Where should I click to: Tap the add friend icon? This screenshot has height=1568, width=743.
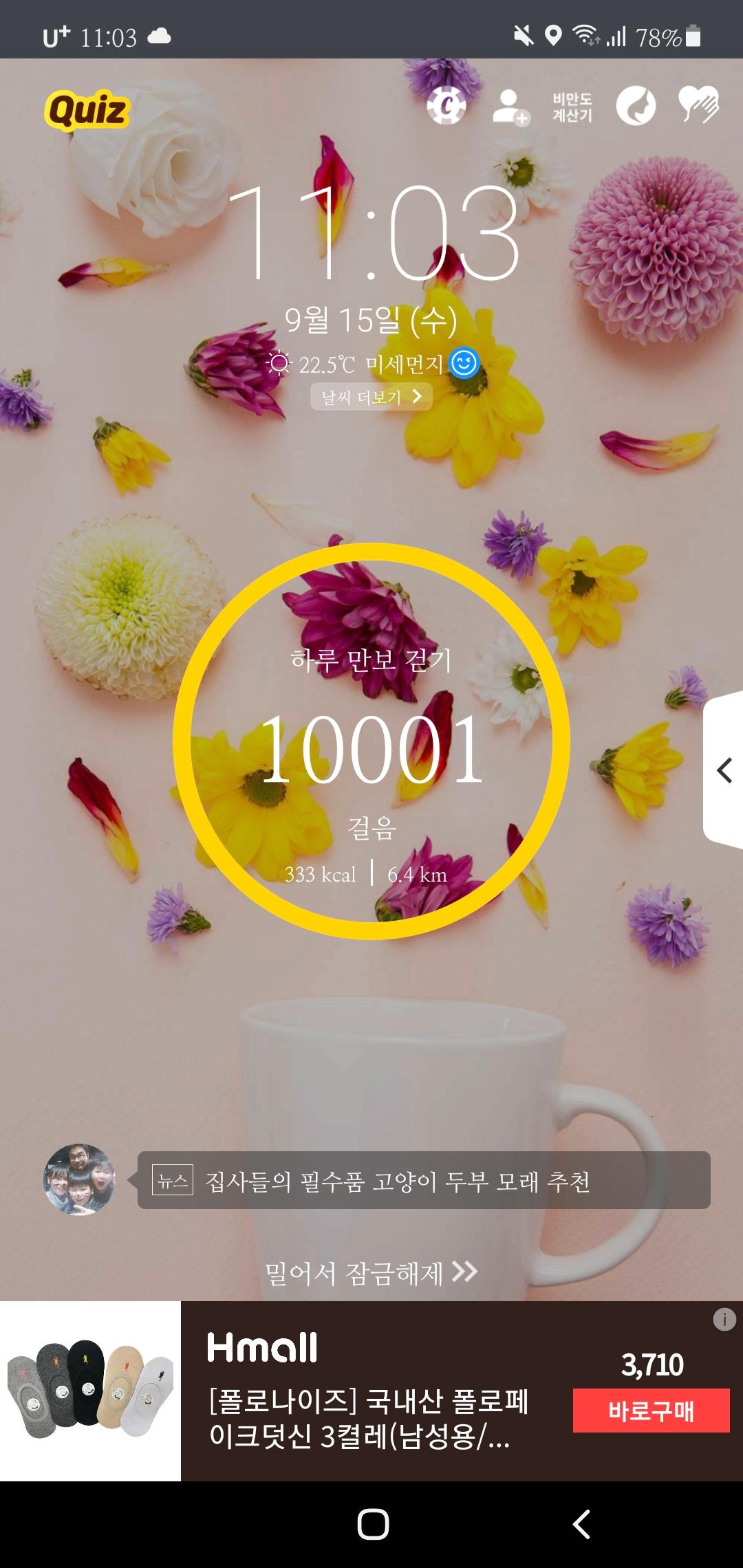point(510,107)
